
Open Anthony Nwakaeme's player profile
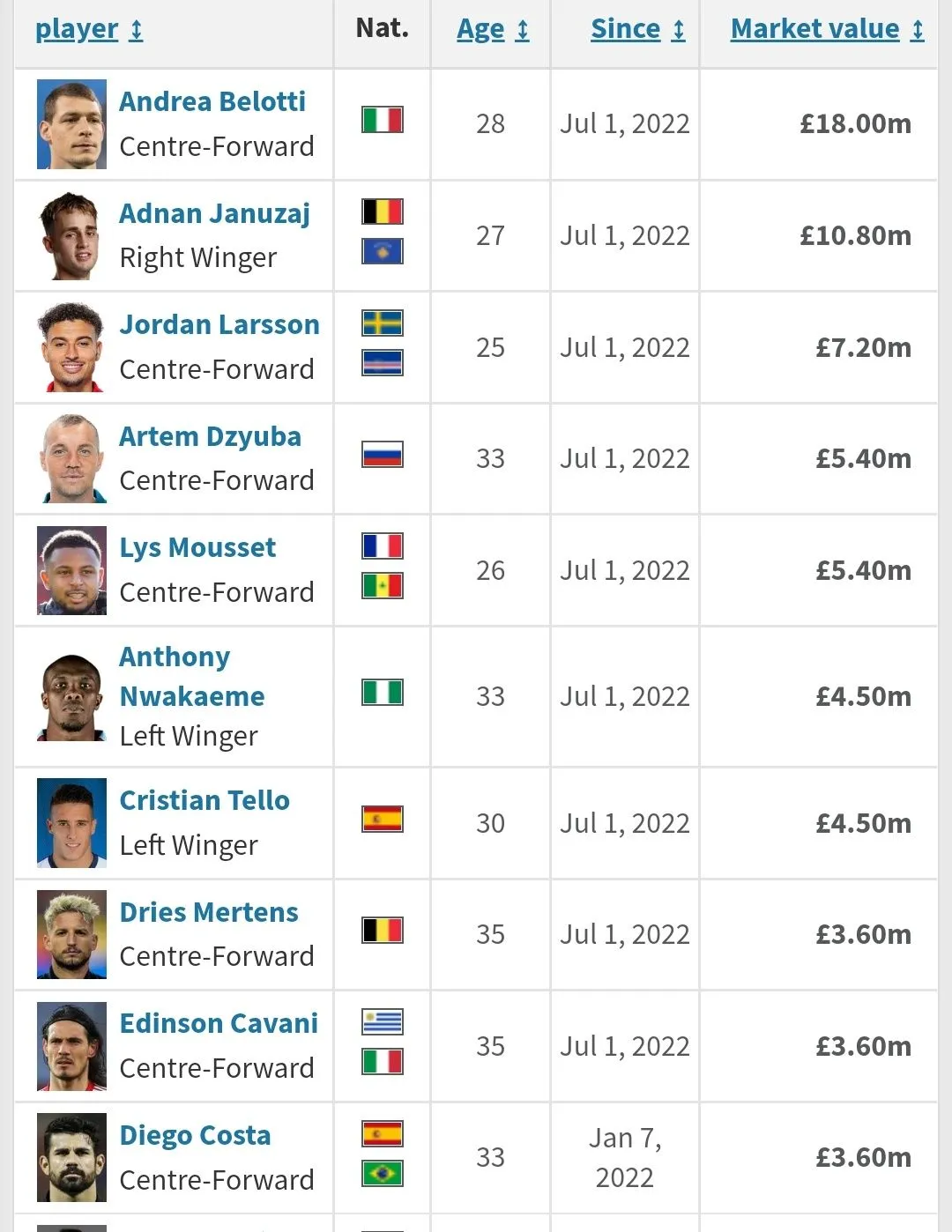(191, 676)
